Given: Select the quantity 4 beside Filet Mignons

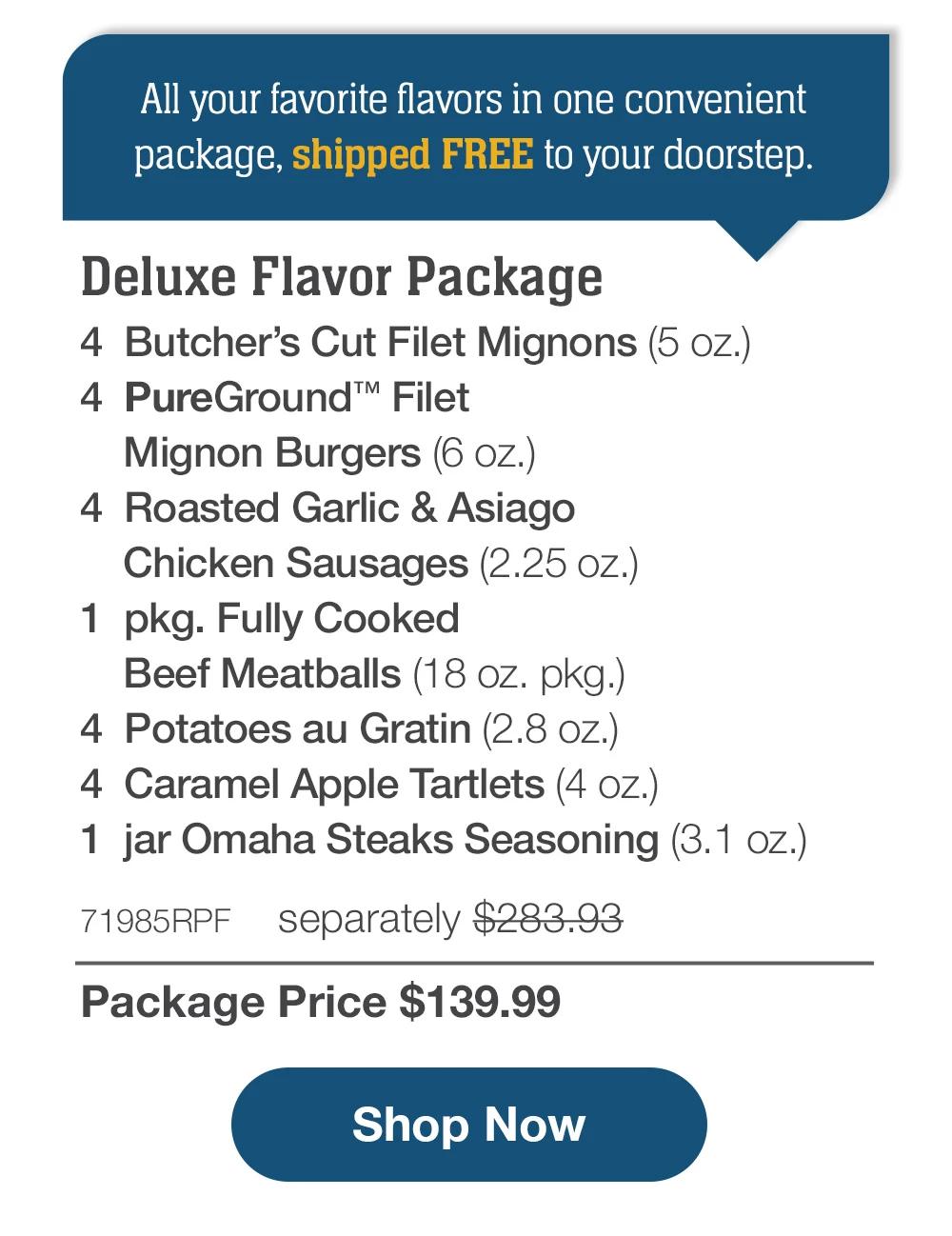Looking at the screenshot, I should pyautogui.click(x=90, y=342).
